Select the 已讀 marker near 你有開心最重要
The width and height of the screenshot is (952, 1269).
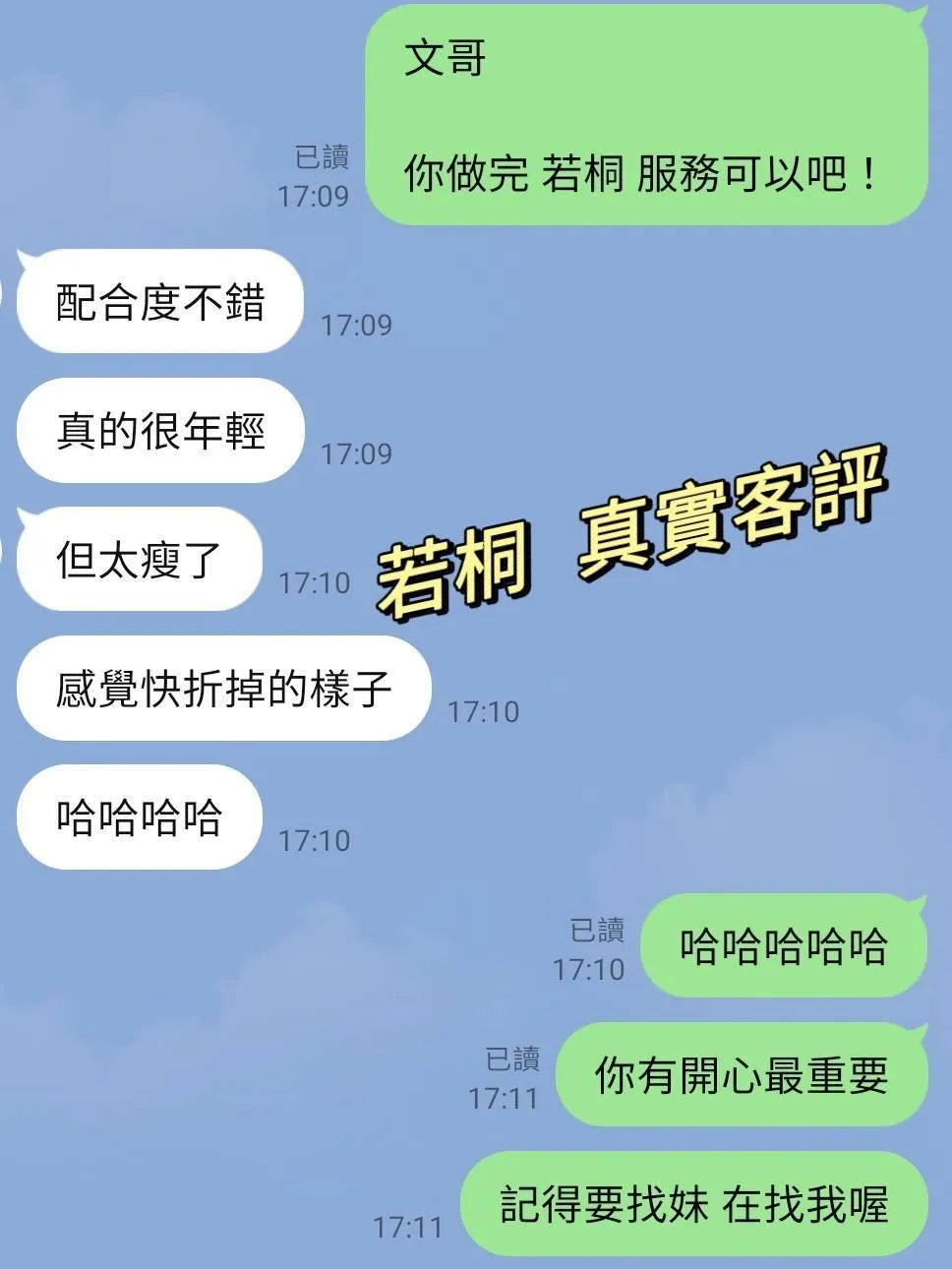(x=511, y=1057)
